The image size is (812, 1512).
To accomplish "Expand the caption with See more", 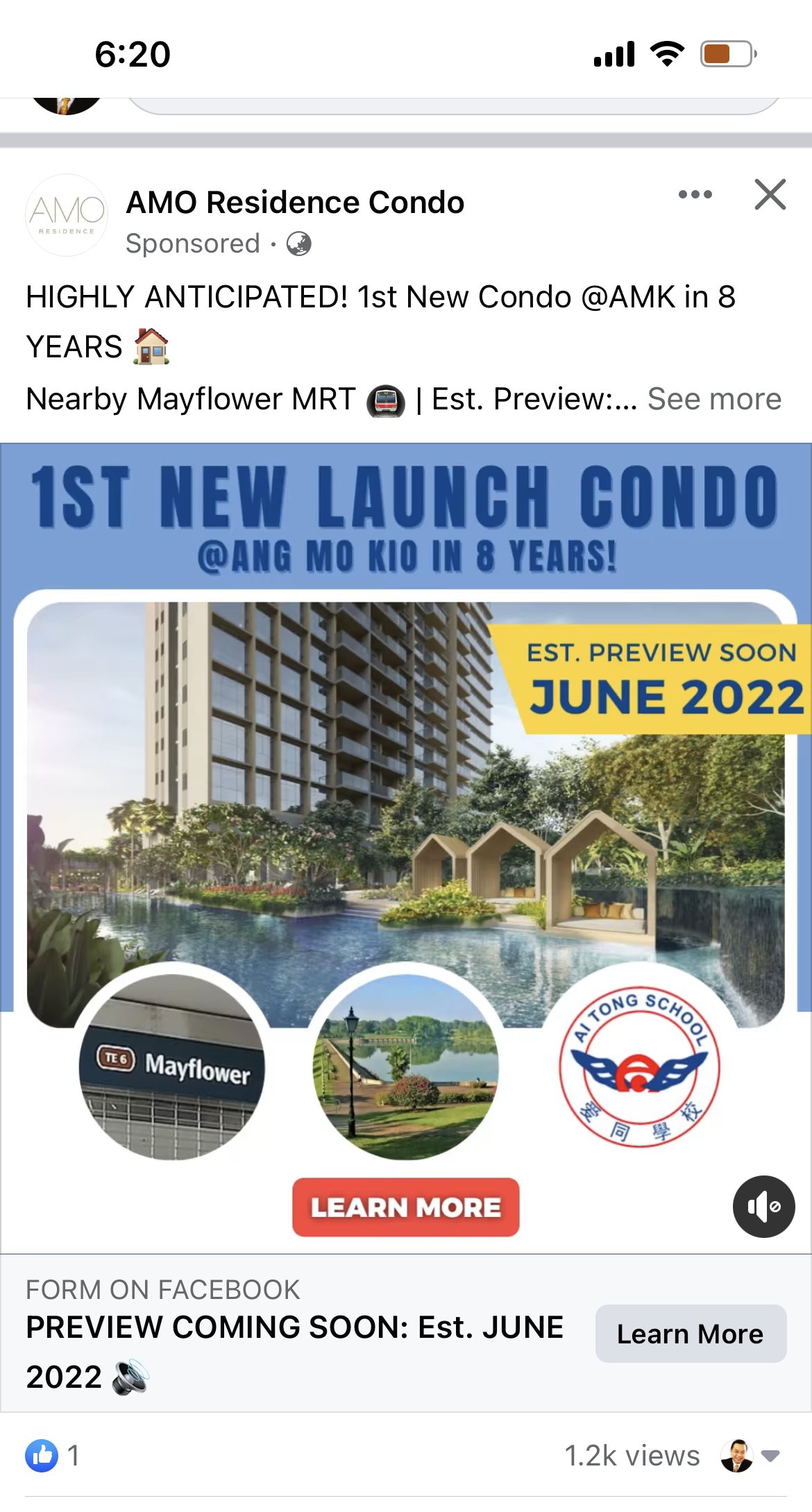I will pos(714,399).
